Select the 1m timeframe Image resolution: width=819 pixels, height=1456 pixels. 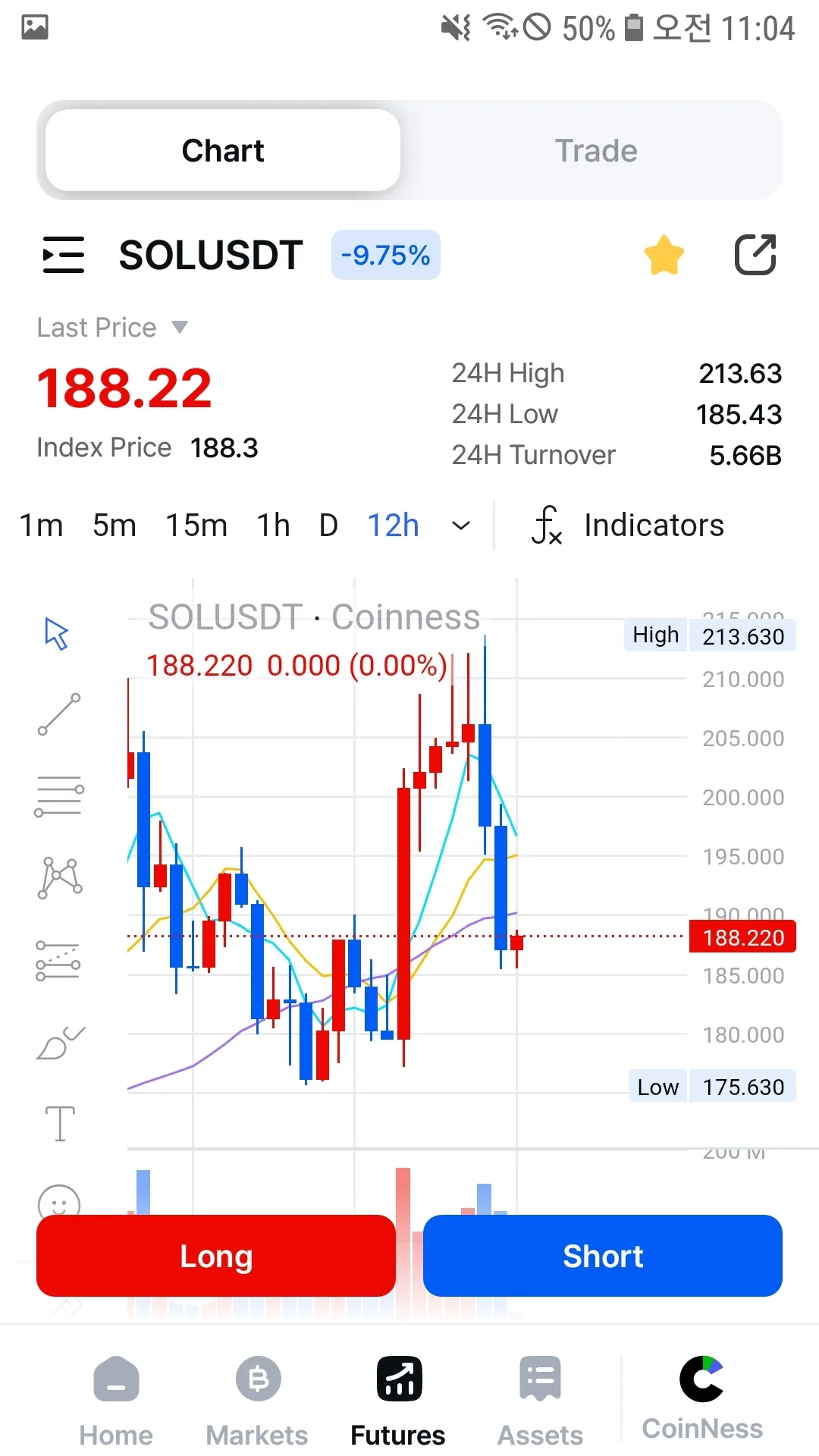tap(41, 525)
